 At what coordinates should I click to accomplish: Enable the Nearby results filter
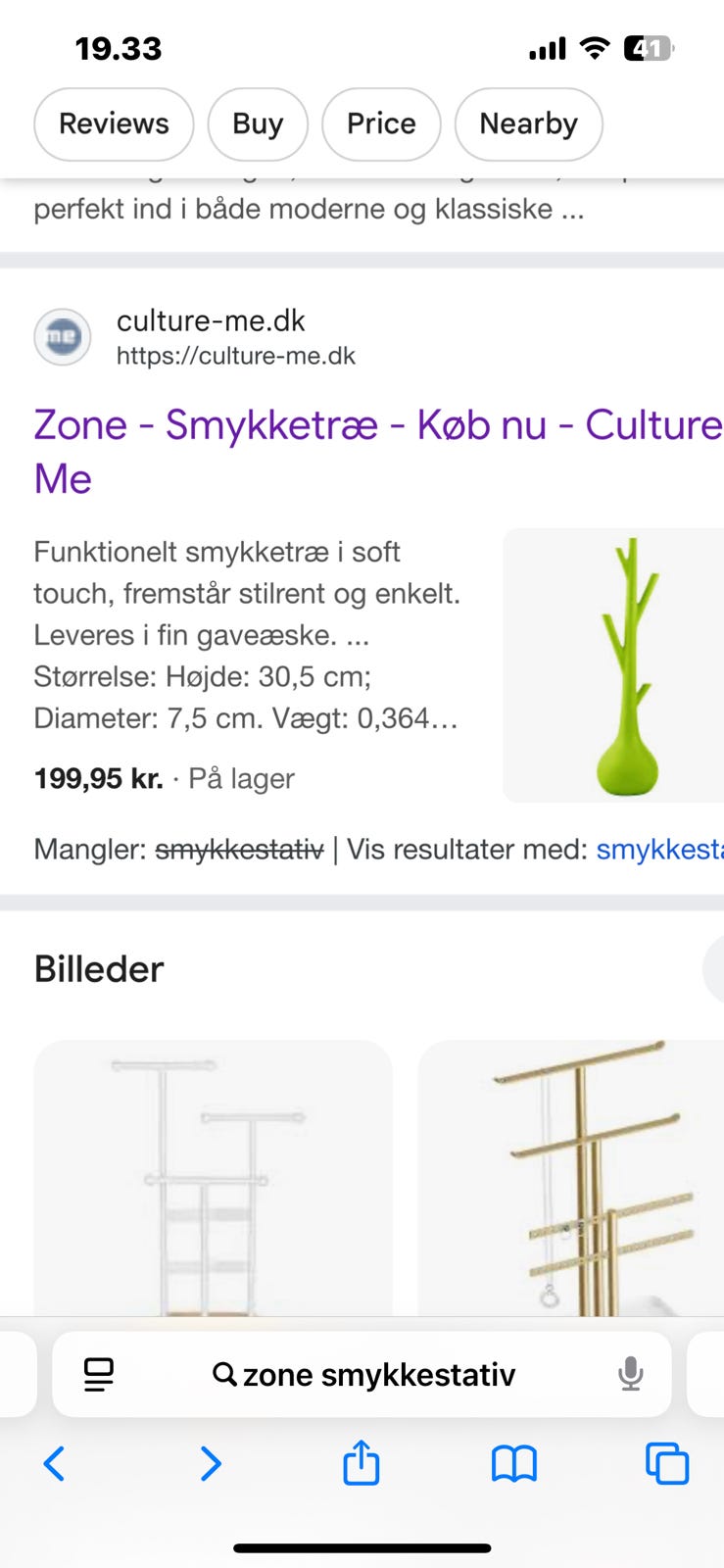[x=528, y=123]
